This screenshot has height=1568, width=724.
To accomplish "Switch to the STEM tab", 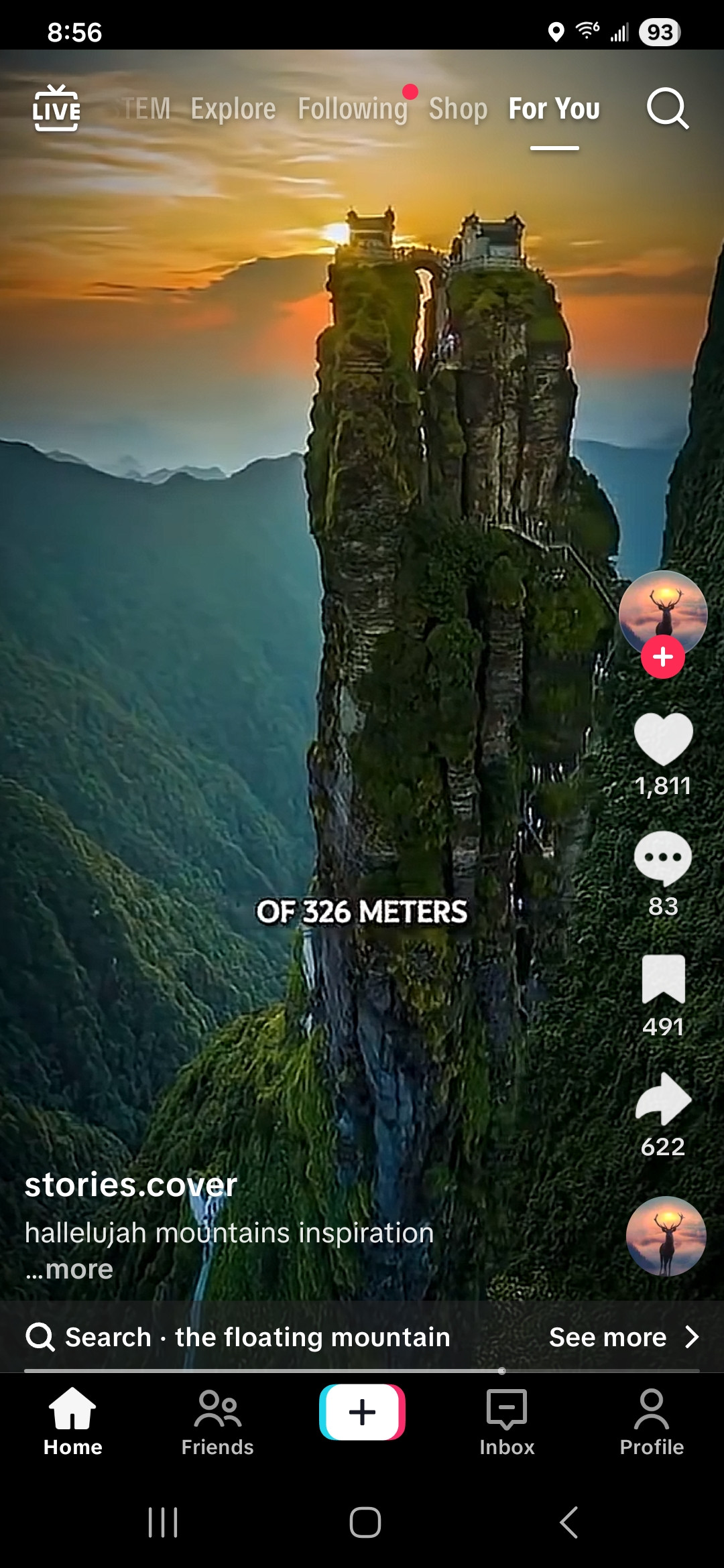I will [x=142, y=109].
